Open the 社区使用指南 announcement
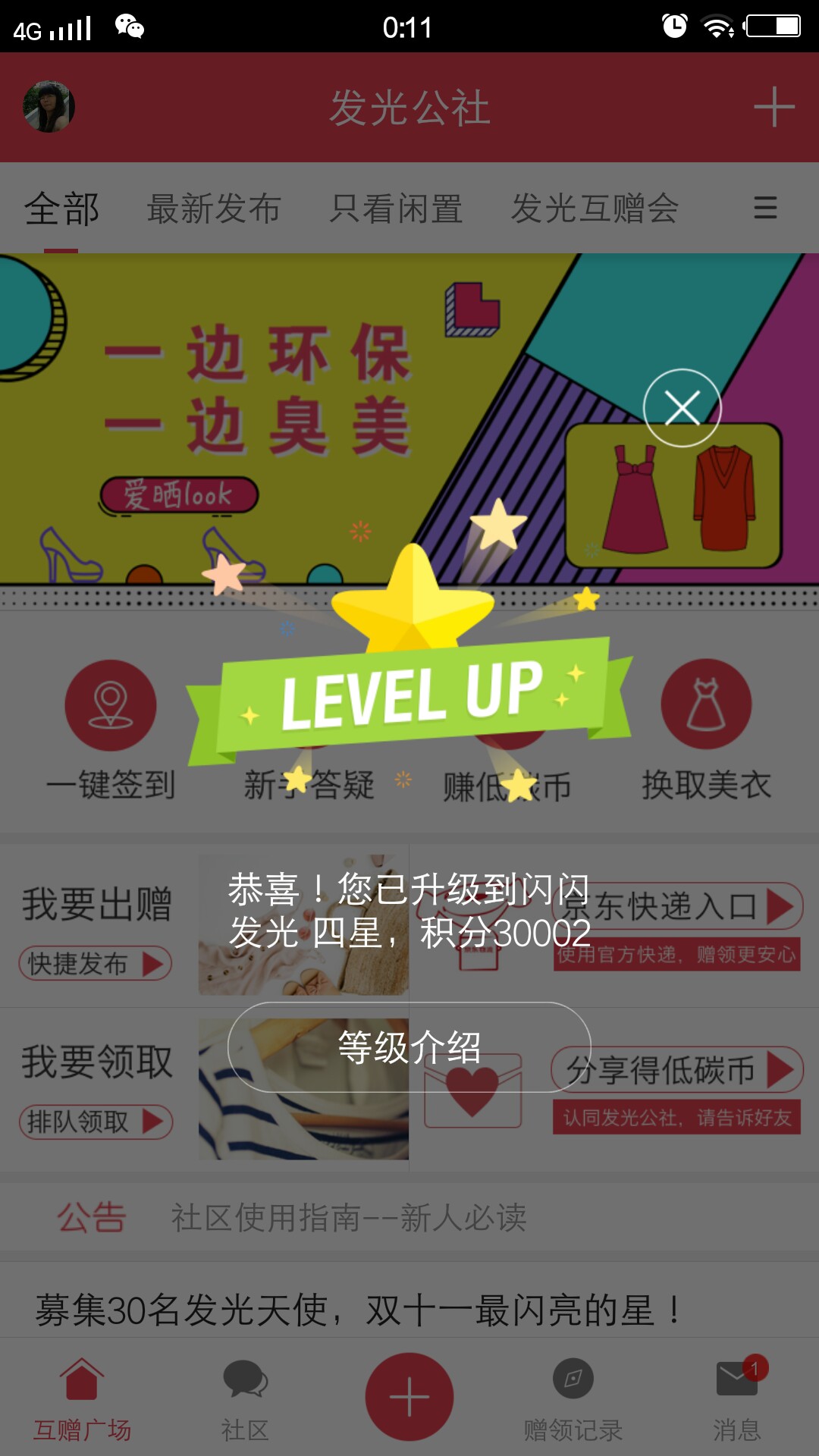Screen dimensions: 819x1456 [348, 1218]
